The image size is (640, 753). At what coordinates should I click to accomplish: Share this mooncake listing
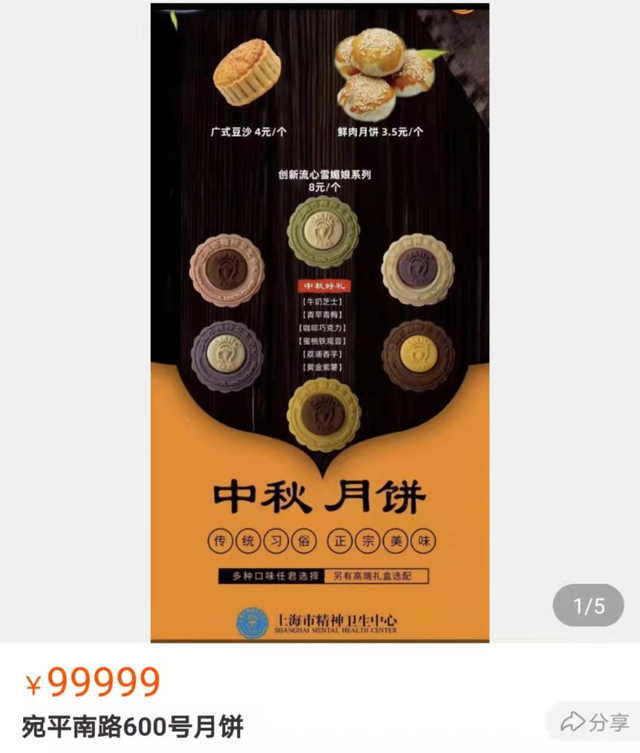[x=596, y=721]
